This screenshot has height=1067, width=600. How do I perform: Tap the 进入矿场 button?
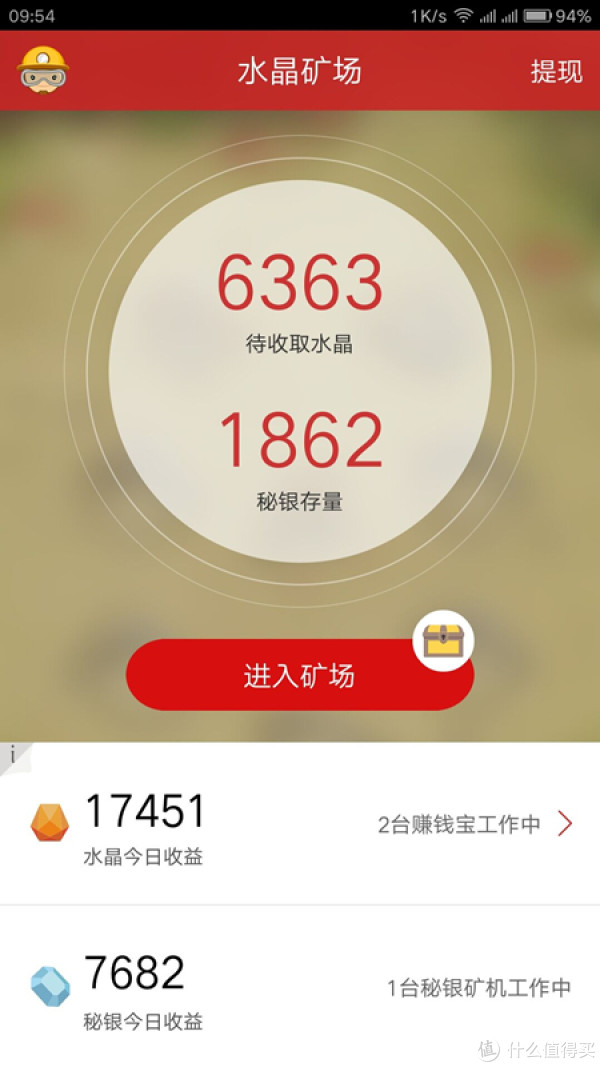point(299,676)
